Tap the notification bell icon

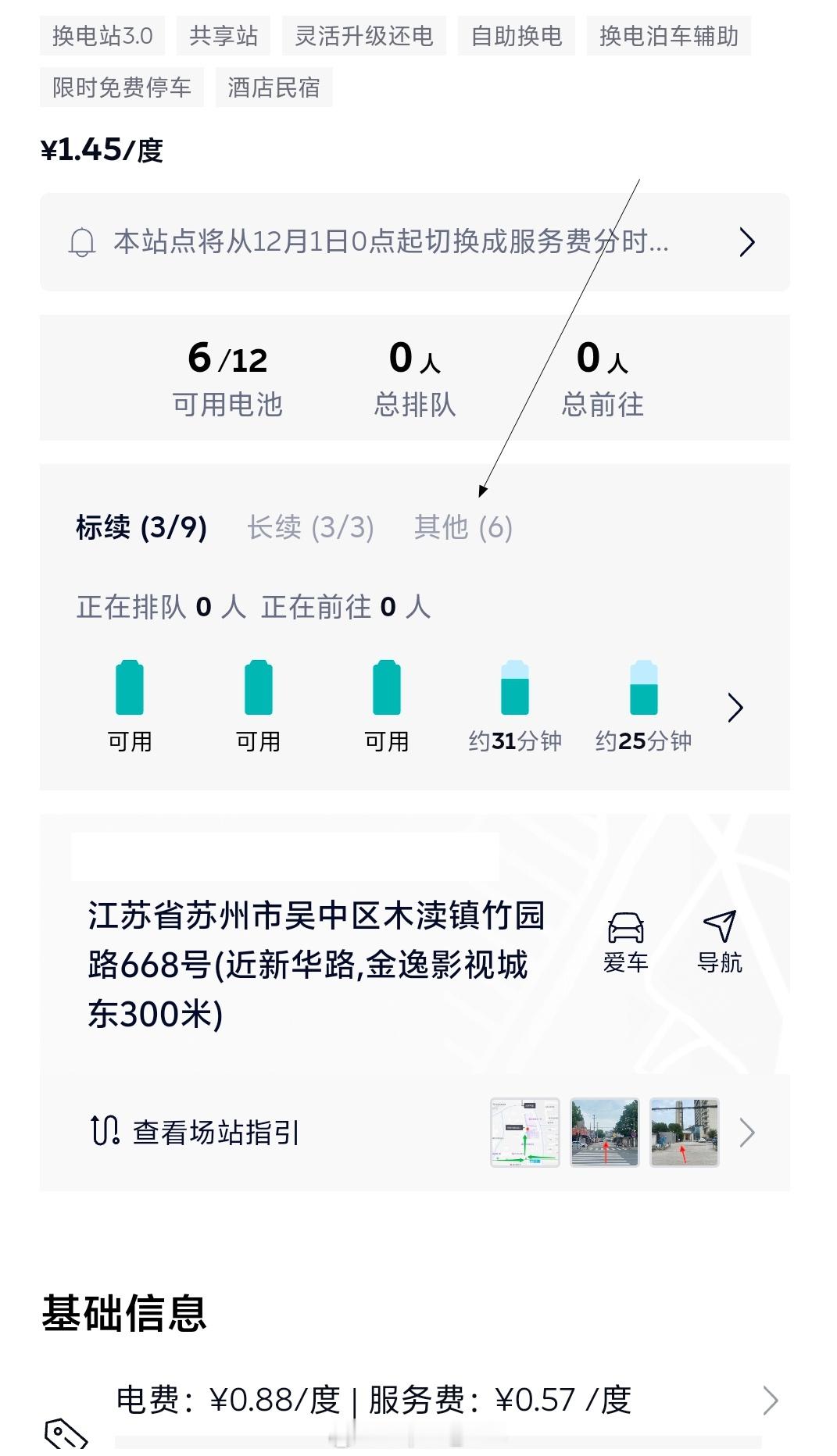(x=82, y=242)
